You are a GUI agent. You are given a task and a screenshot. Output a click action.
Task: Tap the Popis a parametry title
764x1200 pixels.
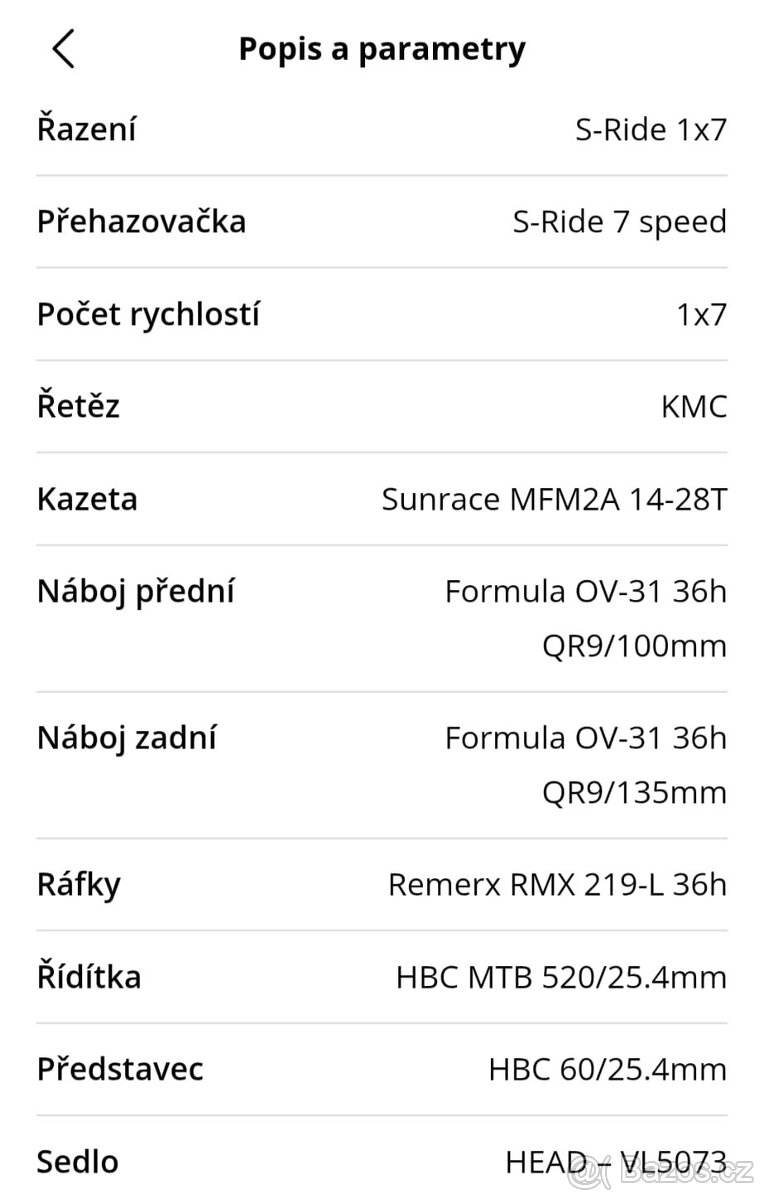coord(381,48)
